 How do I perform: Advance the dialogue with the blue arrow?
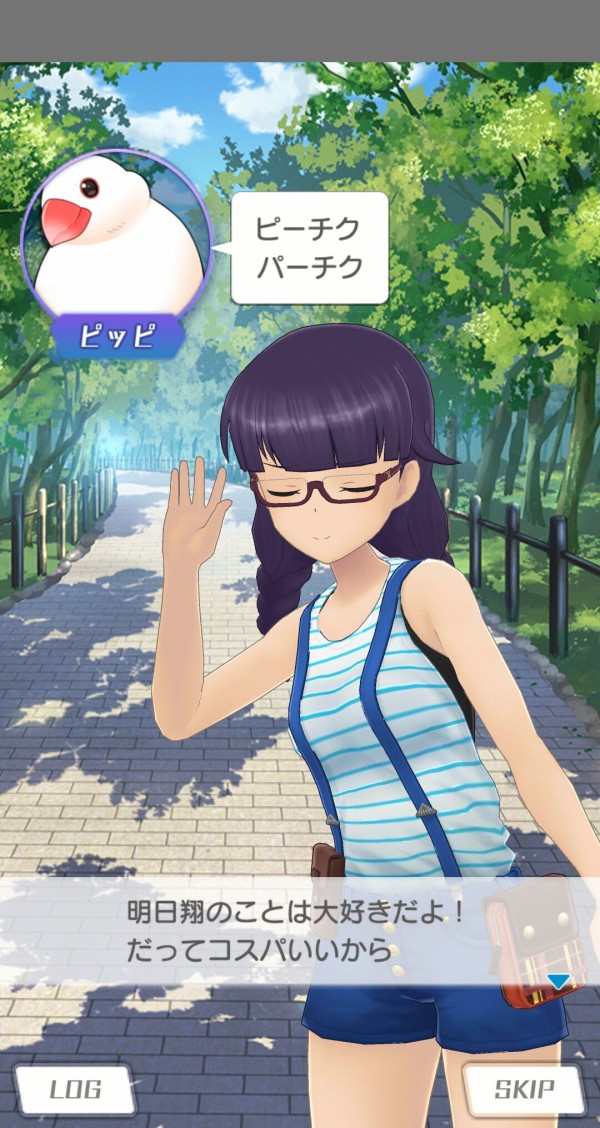[x=557, y=981]
